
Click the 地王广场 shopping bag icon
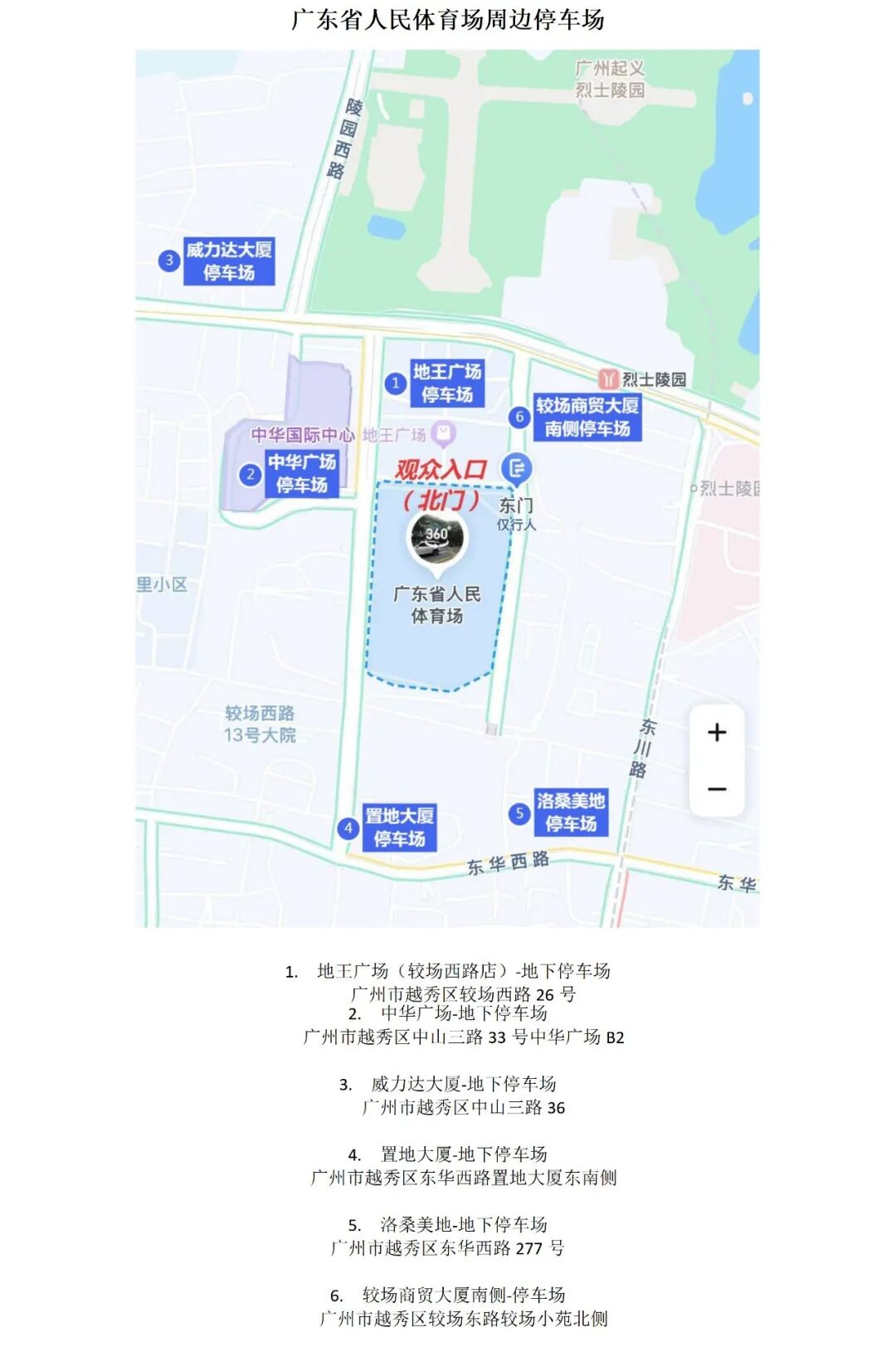pyautogui.click(x=444, y=430)
